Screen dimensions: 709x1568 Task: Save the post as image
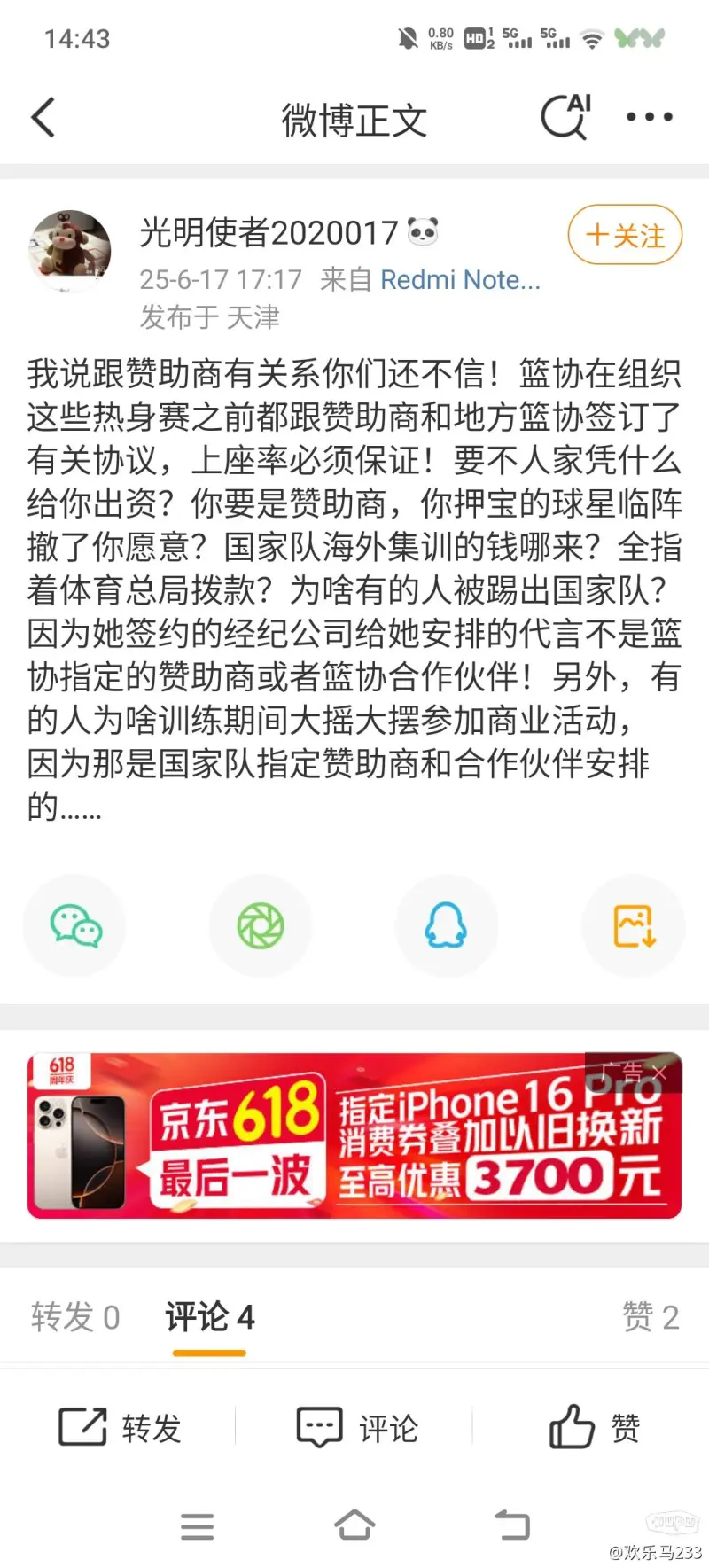click(x=634, y=926)
